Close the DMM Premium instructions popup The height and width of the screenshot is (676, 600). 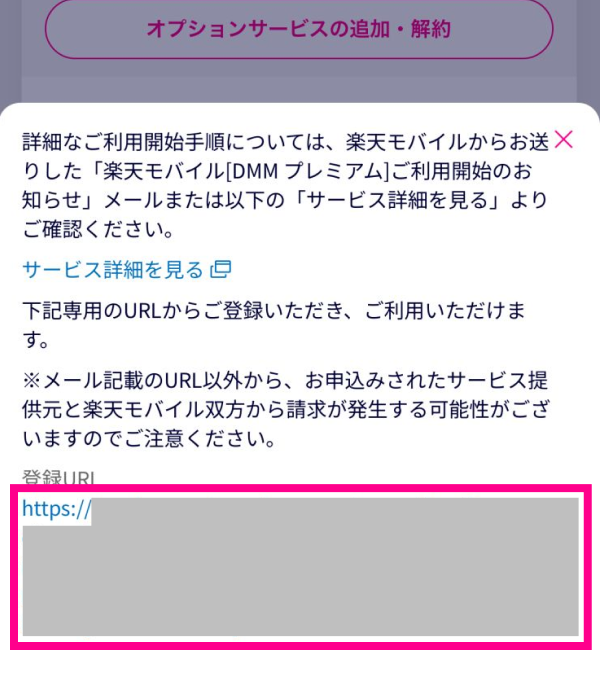coord(564,139)
